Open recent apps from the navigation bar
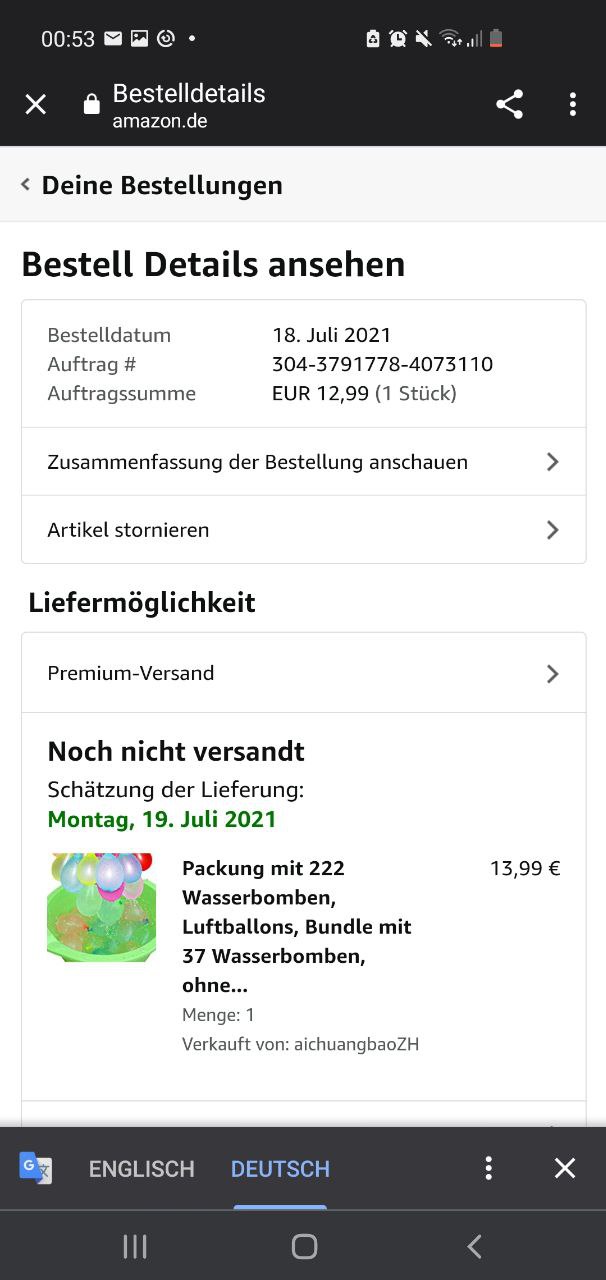The image size is (606, 1280). coord(134,1246)
